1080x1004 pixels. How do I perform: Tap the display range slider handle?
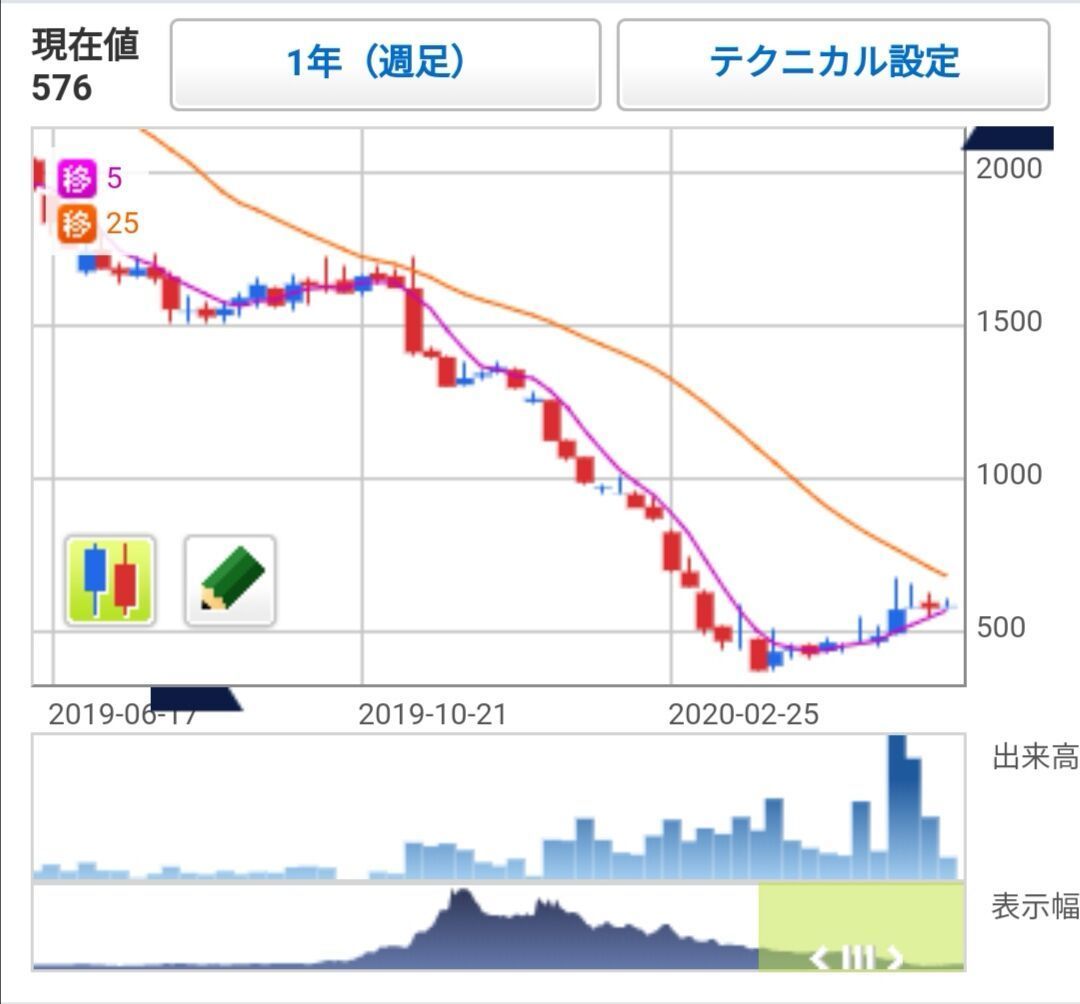[x=856, y=958]
